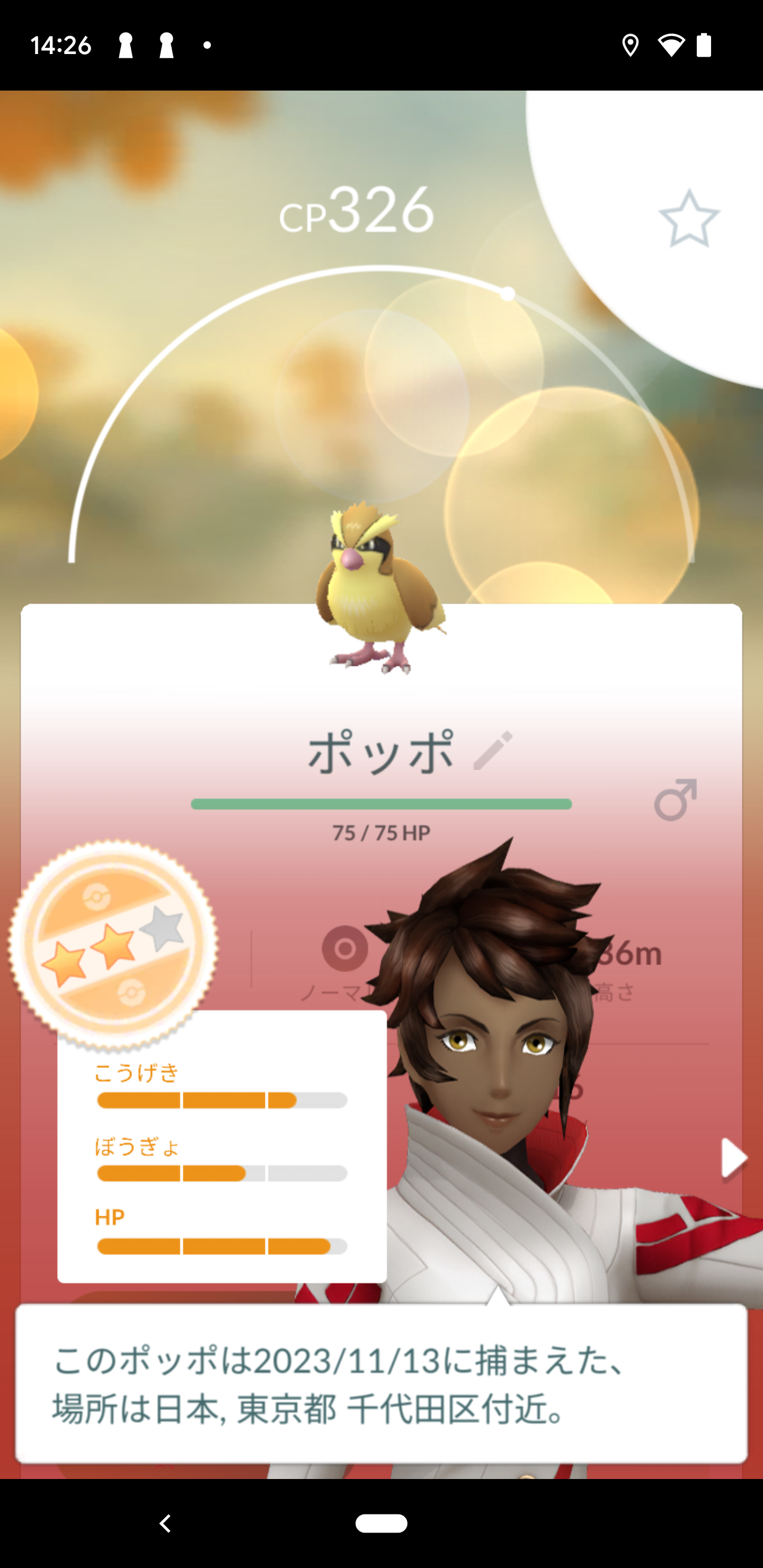Viewport: 763px width, 1568px height.
Task: Tap the appraisal speech bubble to continue
Action: point(381,1385)
